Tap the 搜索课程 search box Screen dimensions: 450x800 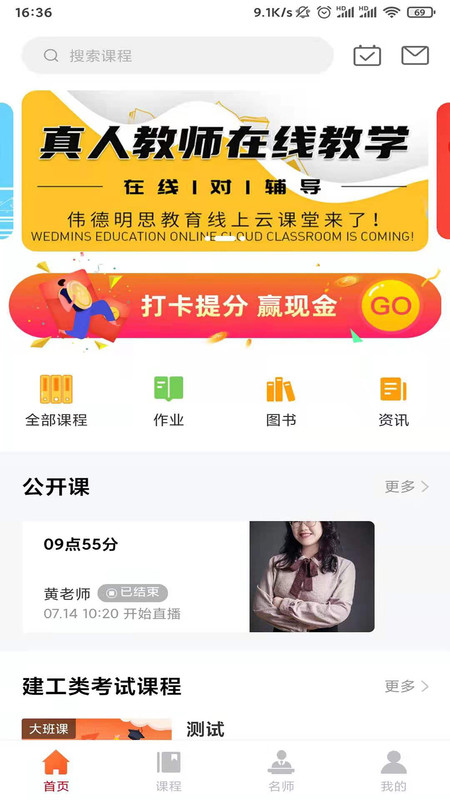pos(178,55)
